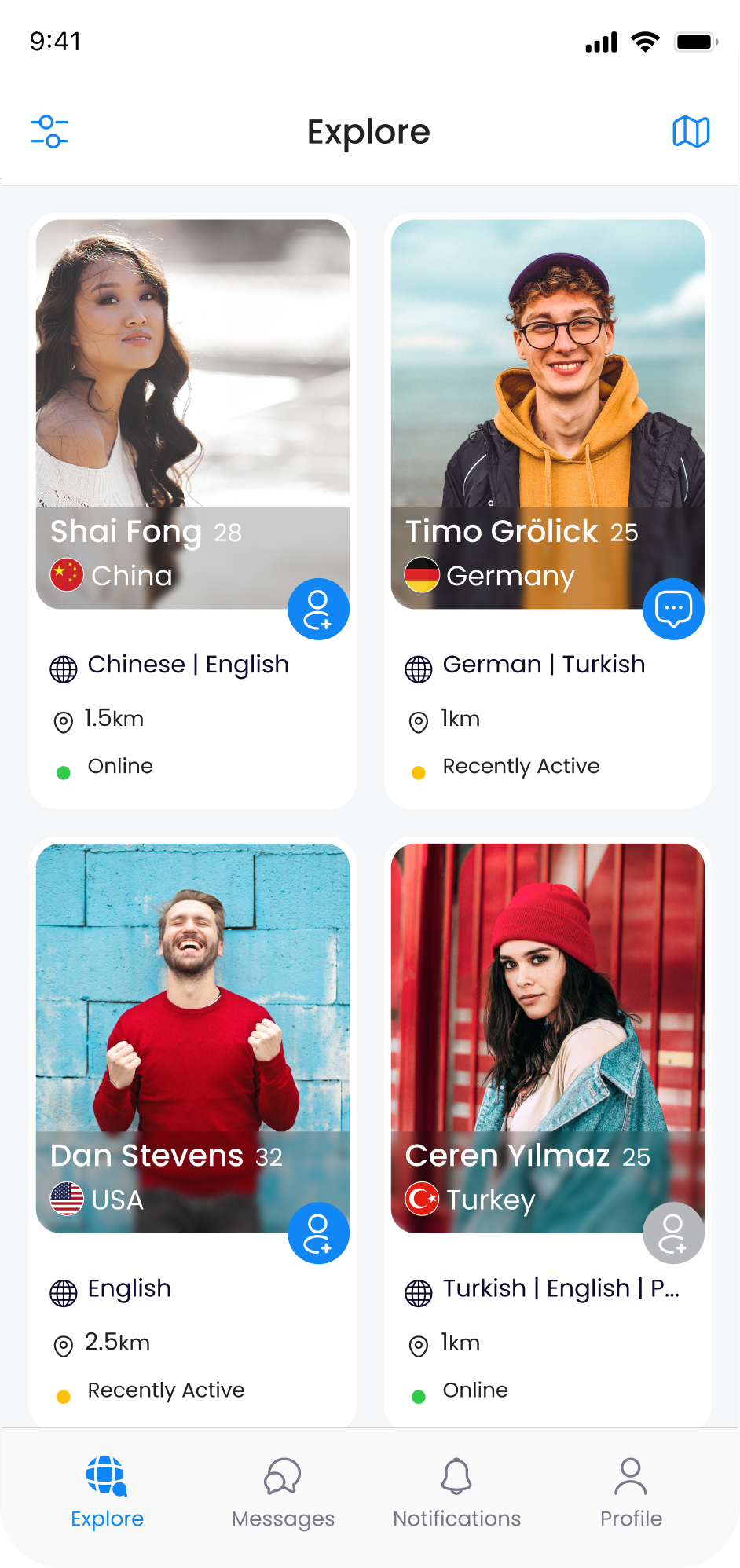Select the Explore tab
The image size is (740, 1568).
click(x=107, y=1493)
